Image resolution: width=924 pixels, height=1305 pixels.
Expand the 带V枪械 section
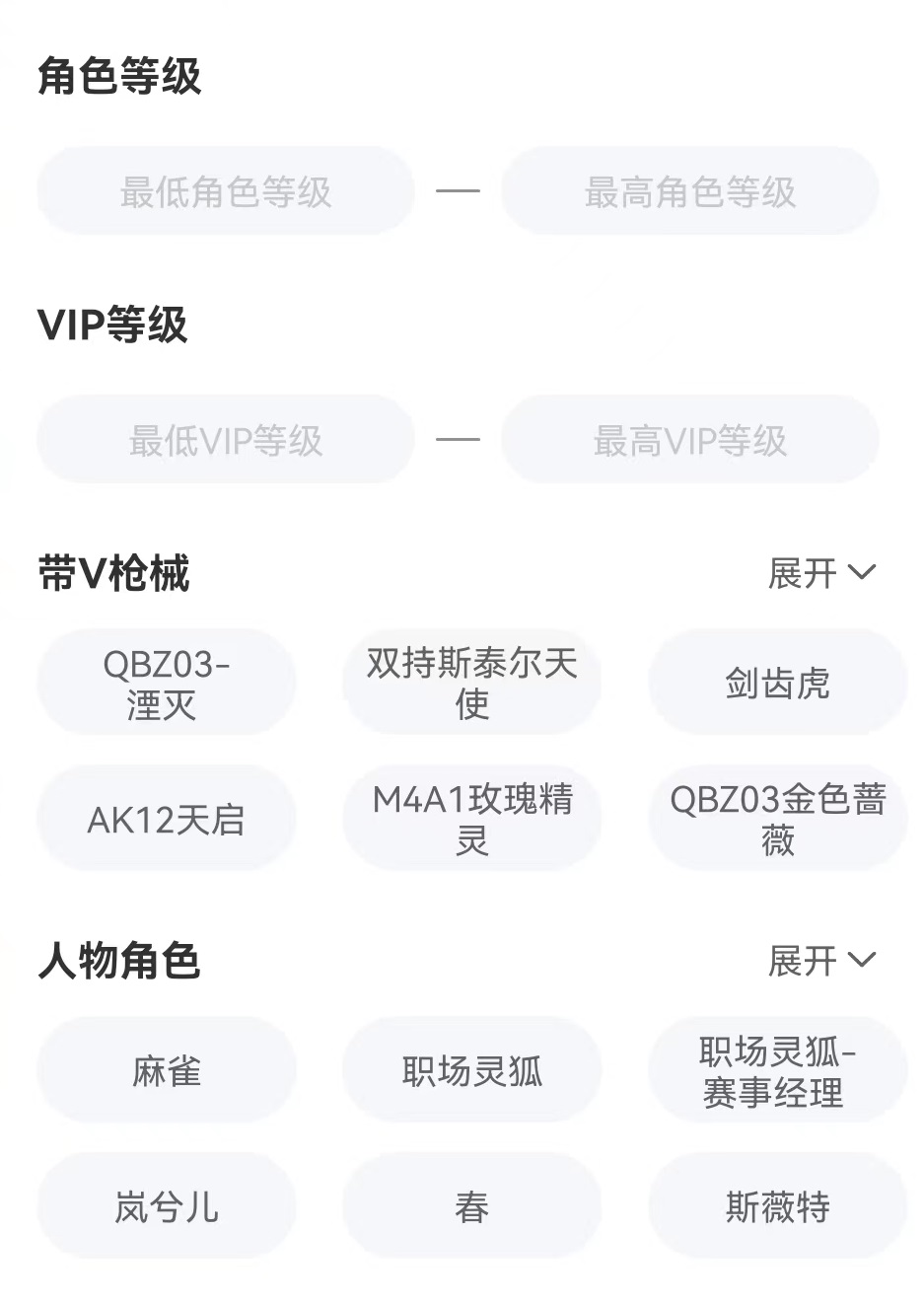pos(820,573)
